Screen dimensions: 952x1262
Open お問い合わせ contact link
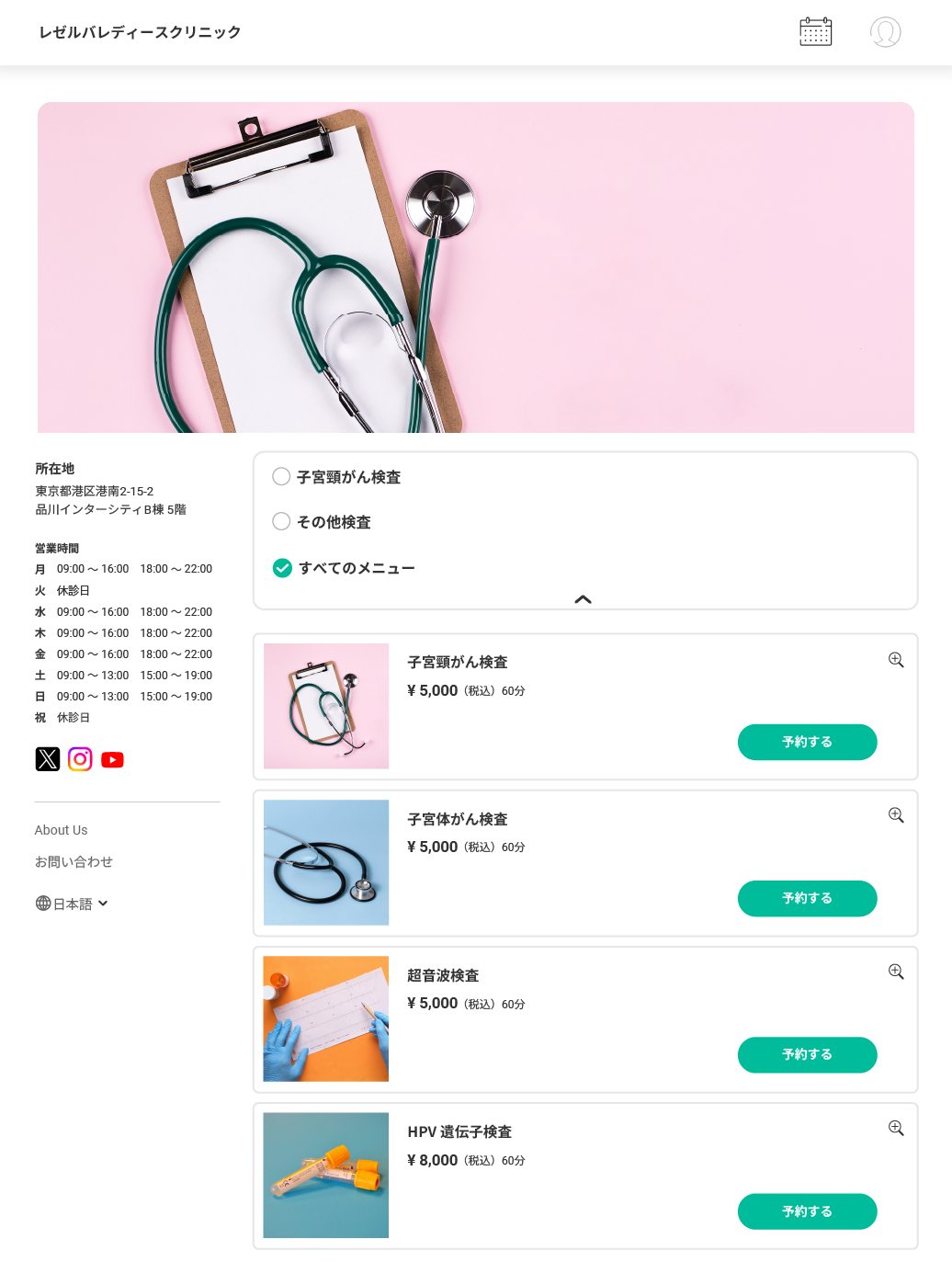pyautogui.click(x=74, y=861)
